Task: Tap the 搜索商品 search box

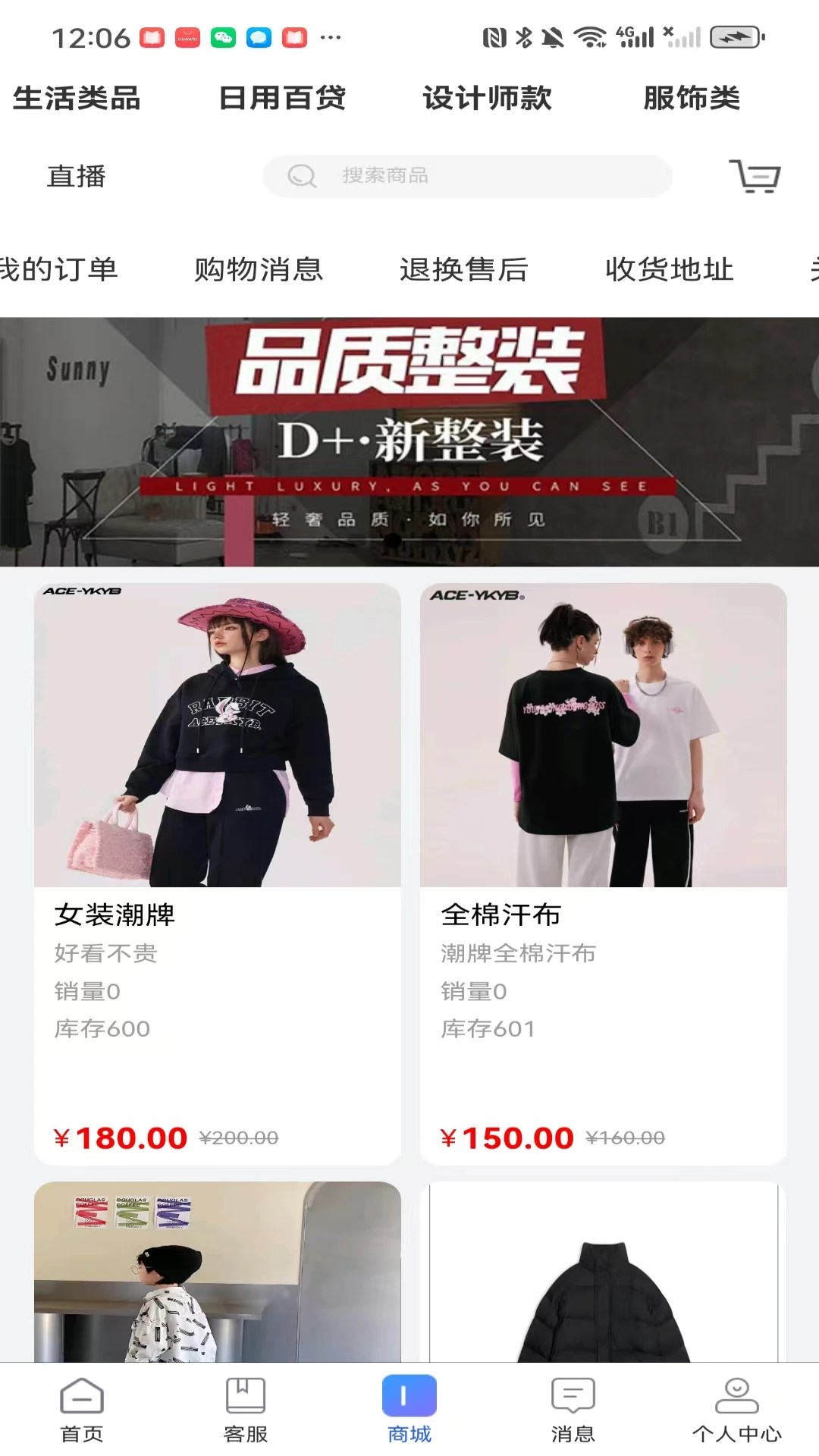Action: click(x=467, y=176)
